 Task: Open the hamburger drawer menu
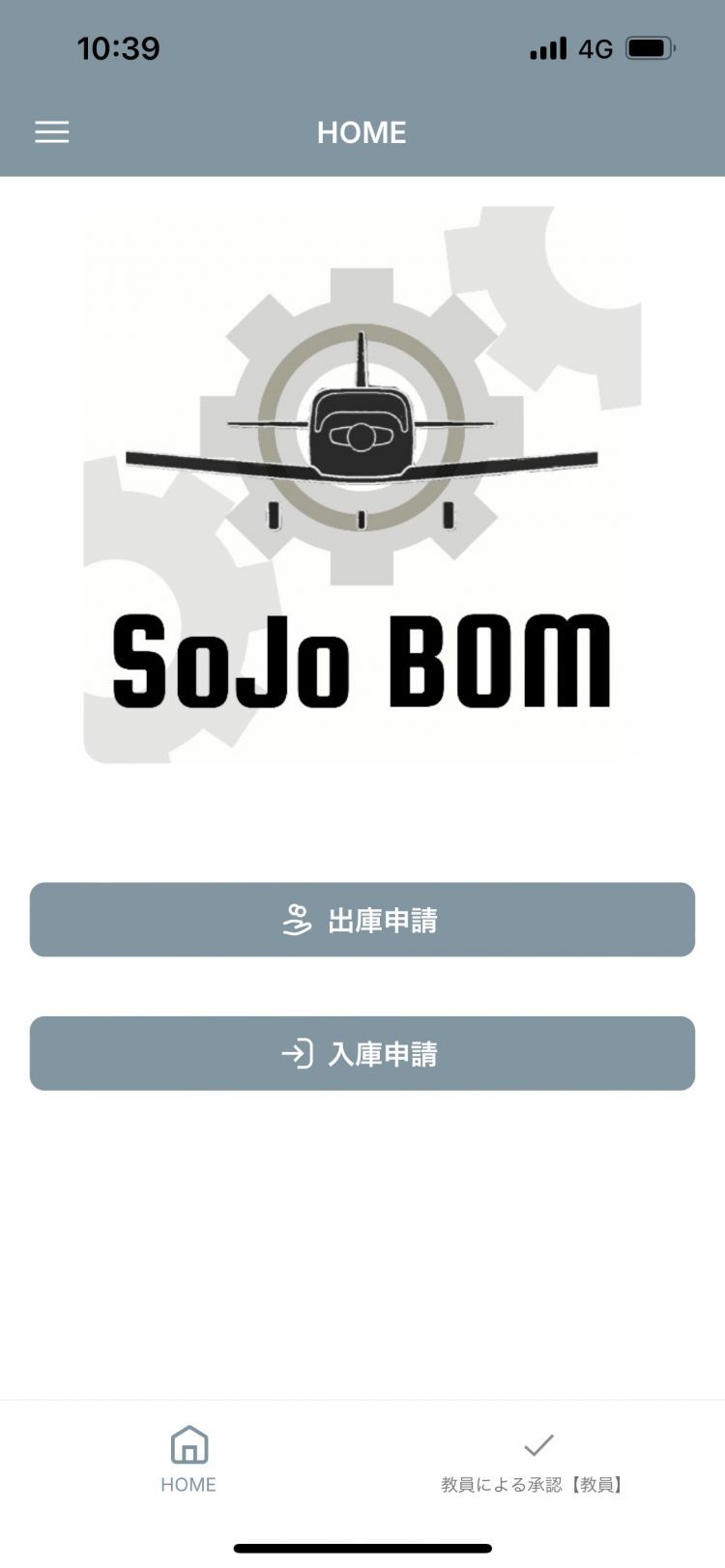[52, 132]
